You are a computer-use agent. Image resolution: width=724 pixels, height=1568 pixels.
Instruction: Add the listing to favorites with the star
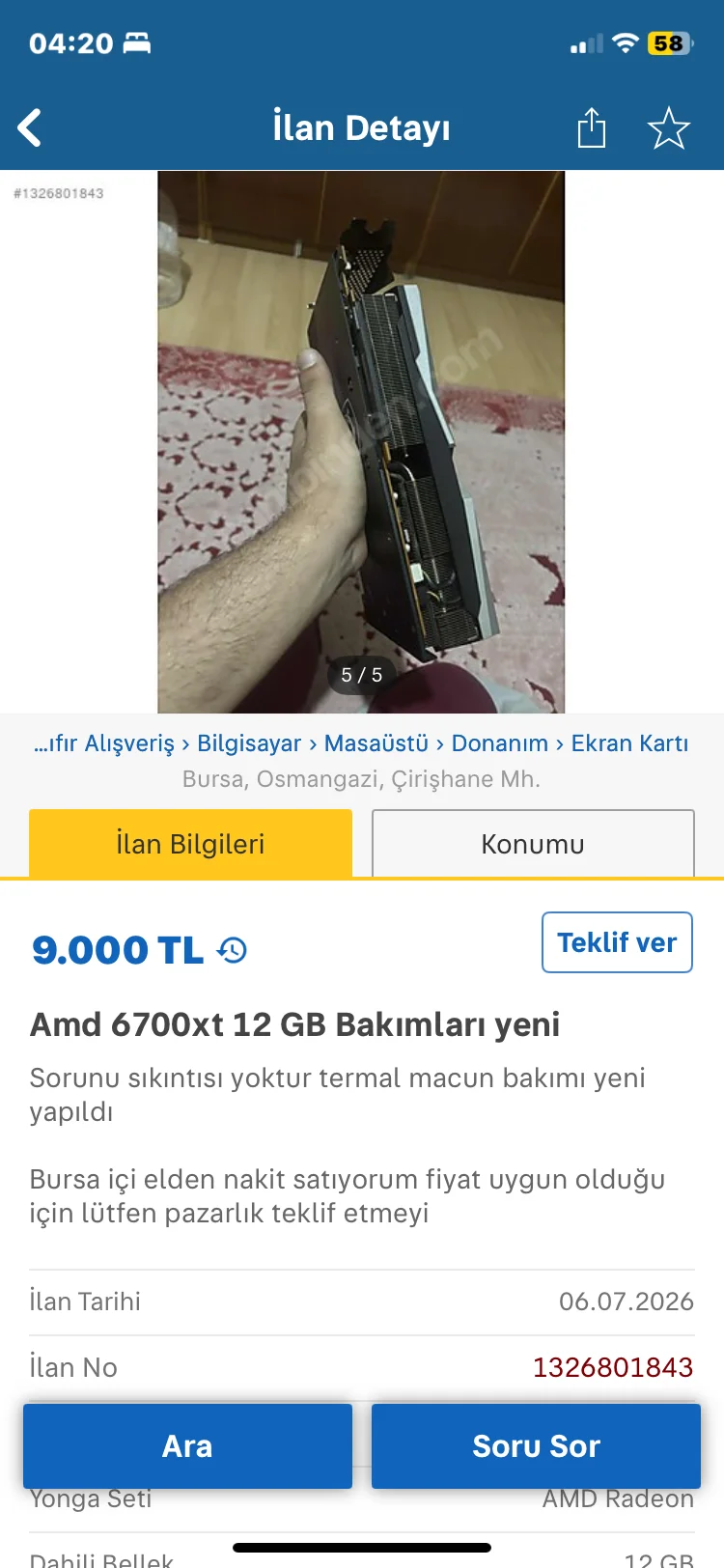coord(668,127)
